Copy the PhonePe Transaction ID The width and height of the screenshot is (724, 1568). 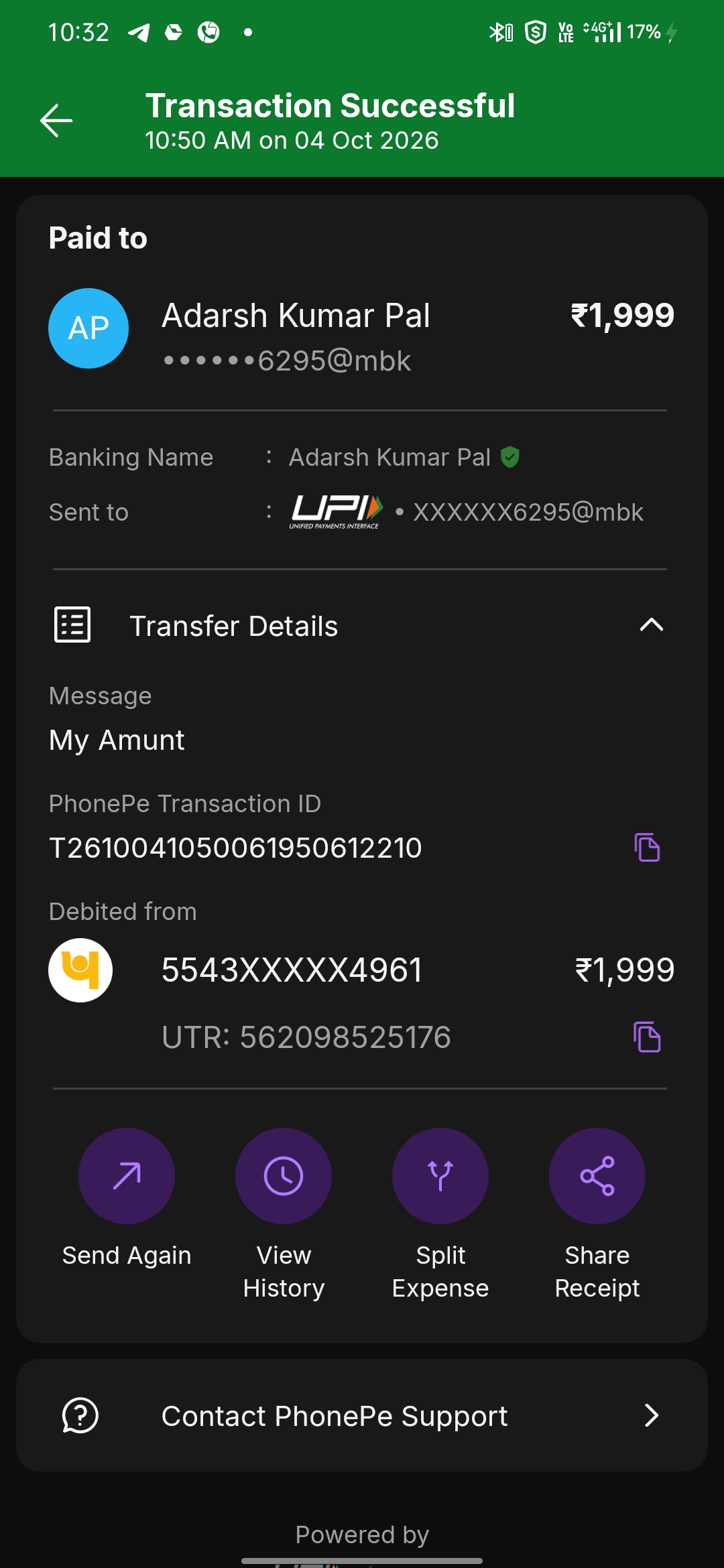pyautogui.click(x=647, y=848)
